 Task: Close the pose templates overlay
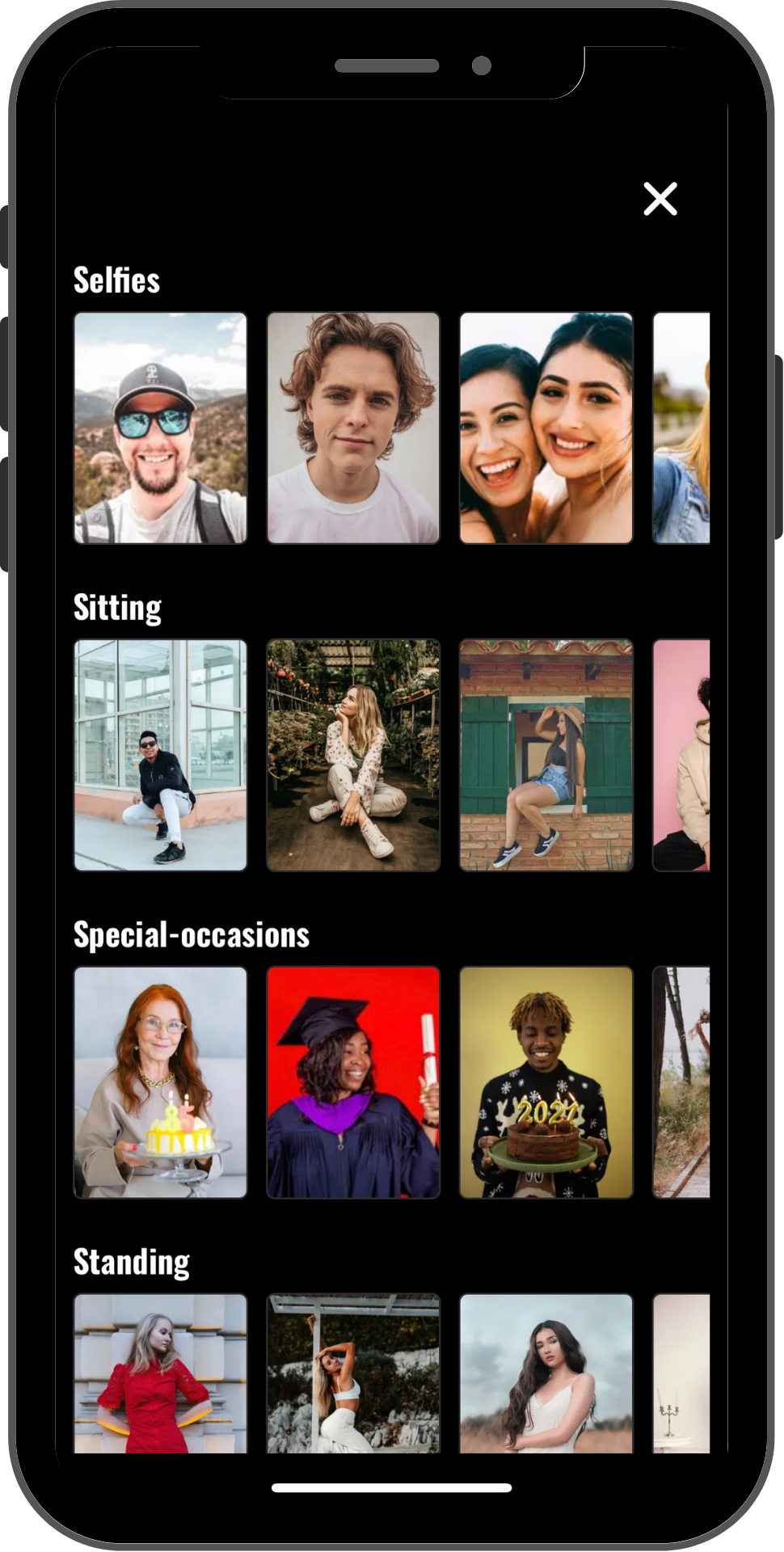tap(660, 200)
